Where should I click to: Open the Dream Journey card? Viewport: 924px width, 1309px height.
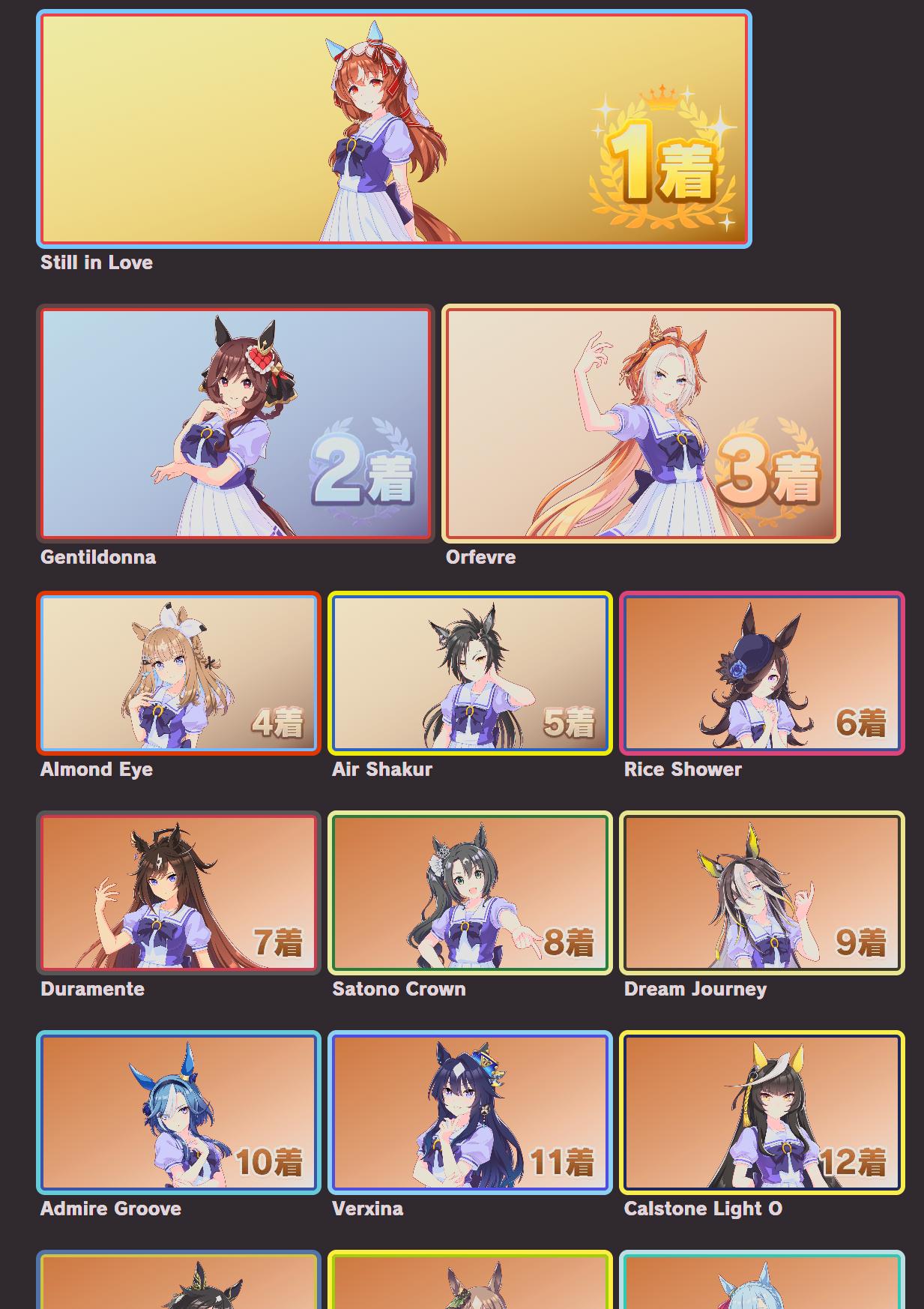click(x=762, y=893)
